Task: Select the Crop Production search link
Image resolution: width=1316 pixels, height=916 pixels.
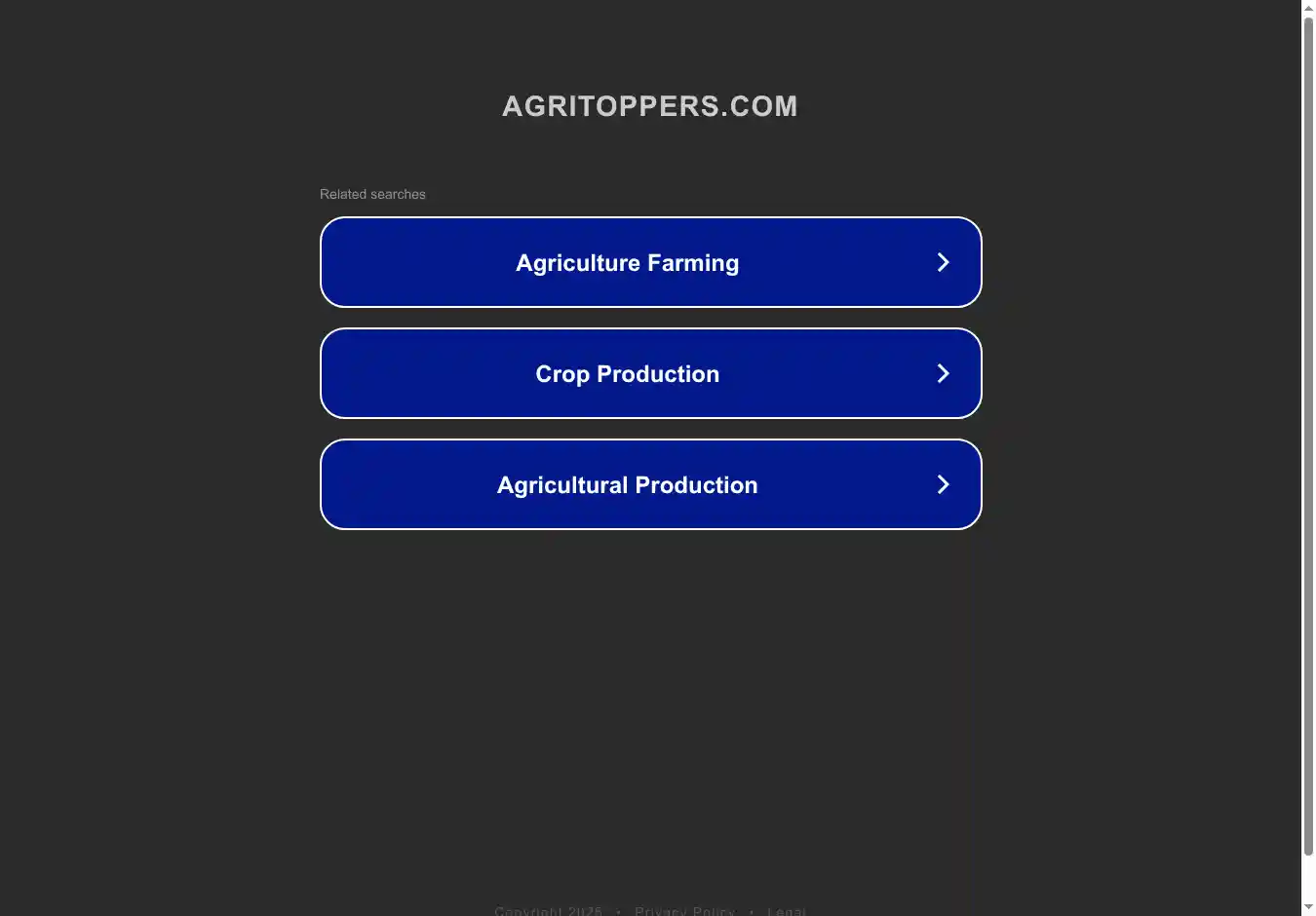Action: click(650, 373)
